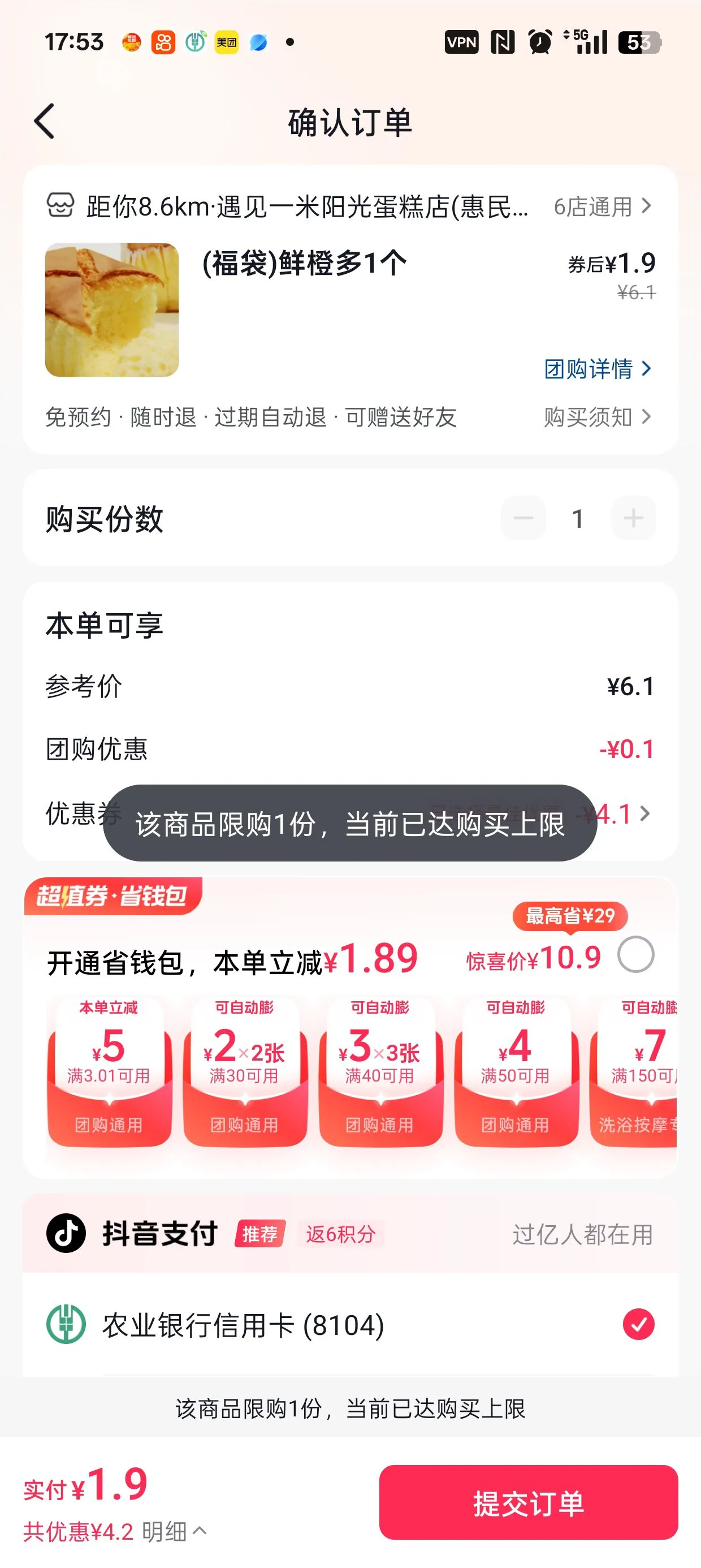This screenshot has width=701, height=1568.
Task: Open the 6店通用 store list
Action: tap(601, 206)
